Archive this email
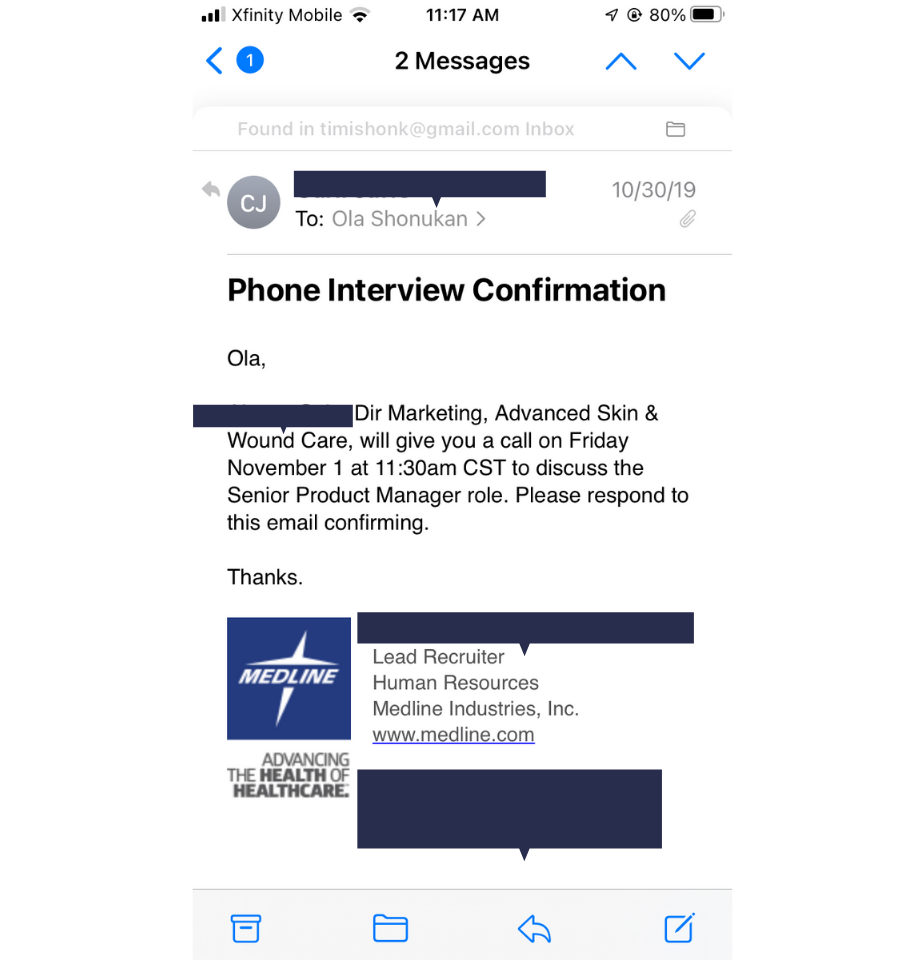The image size is (900, 960). click(x=246, y=928)
